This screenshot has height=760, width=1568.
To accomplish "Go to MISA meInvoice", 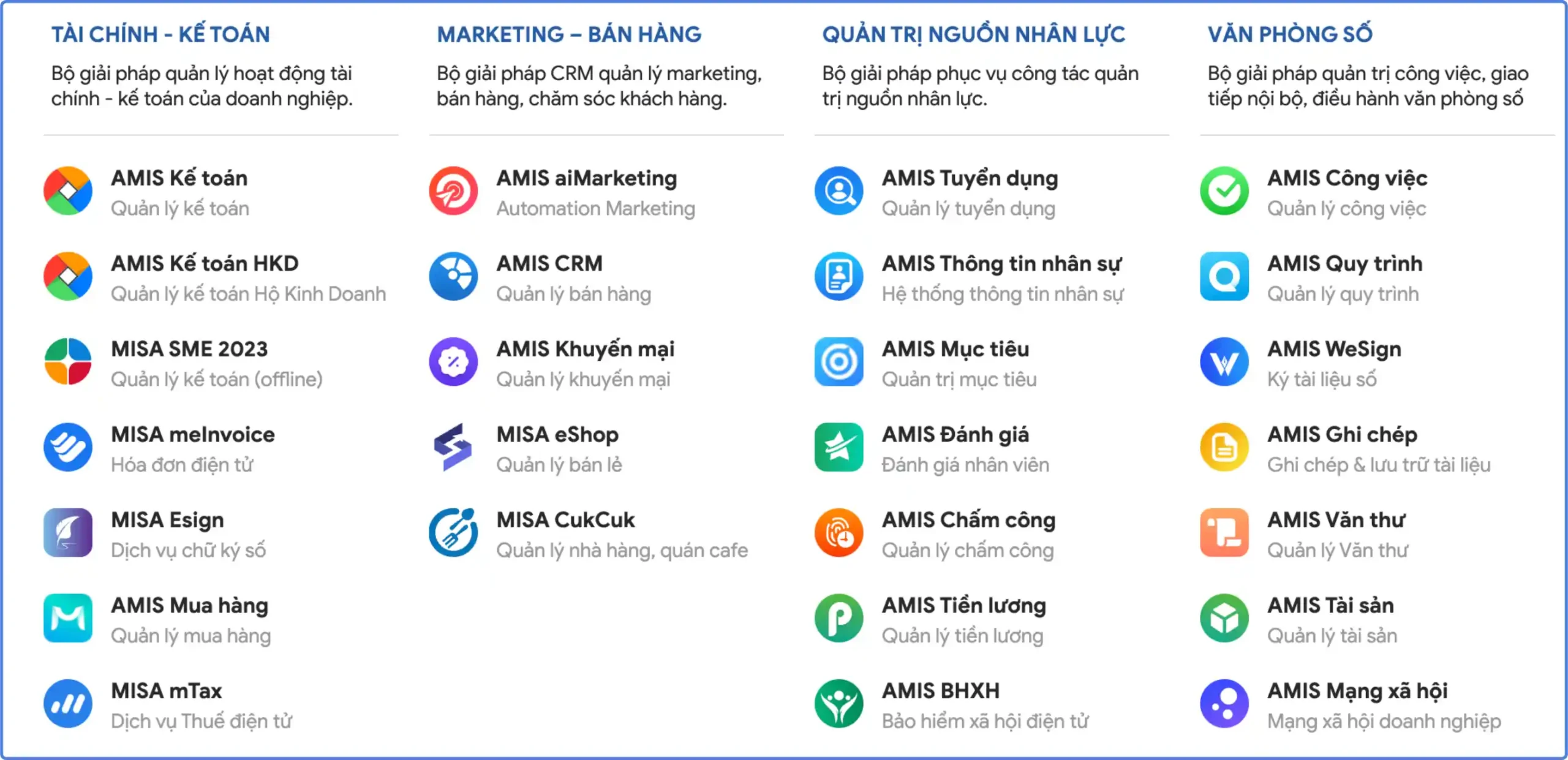I will click(192, 435).
